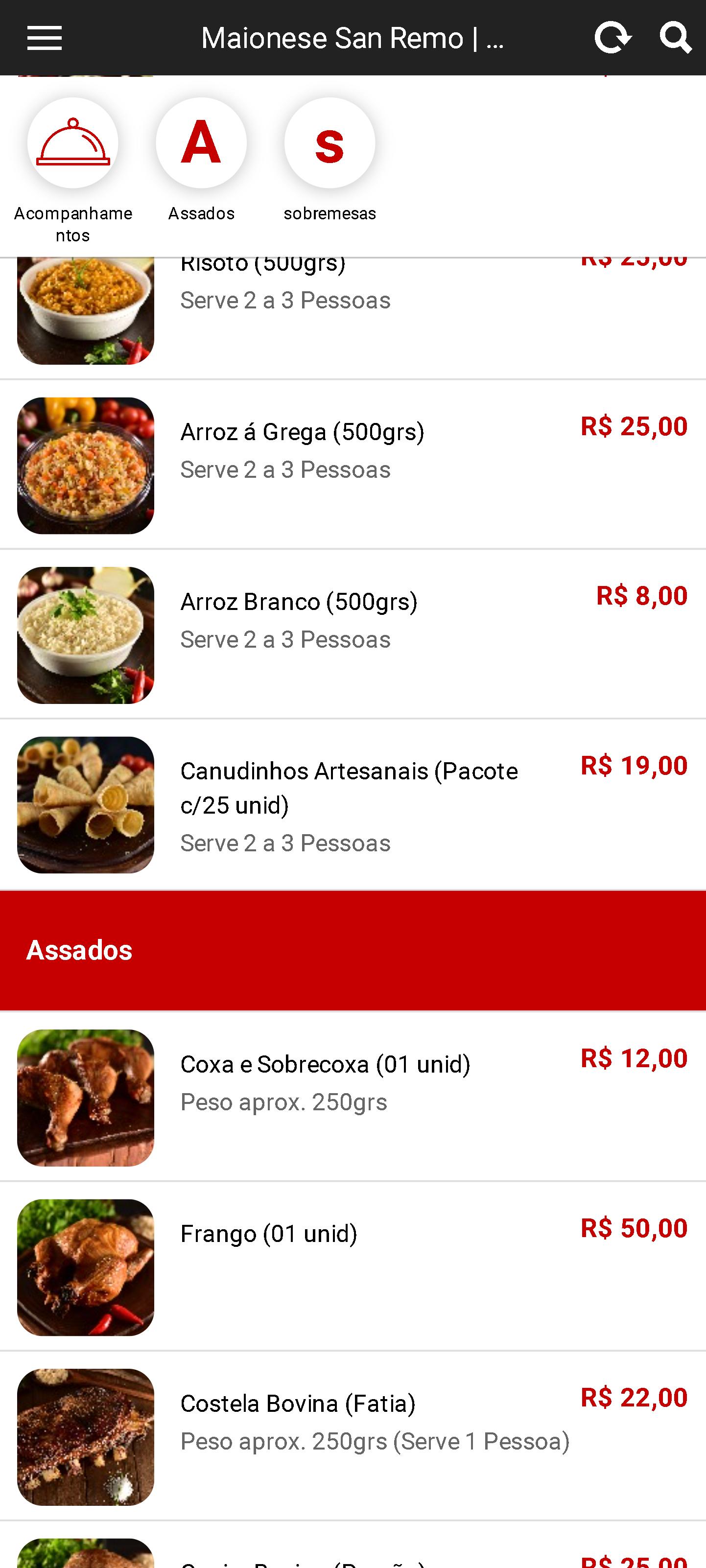View Costela Bovina (Fatia) details
The height and width of the screenshot is (1568, 706).
(353, 1436)
